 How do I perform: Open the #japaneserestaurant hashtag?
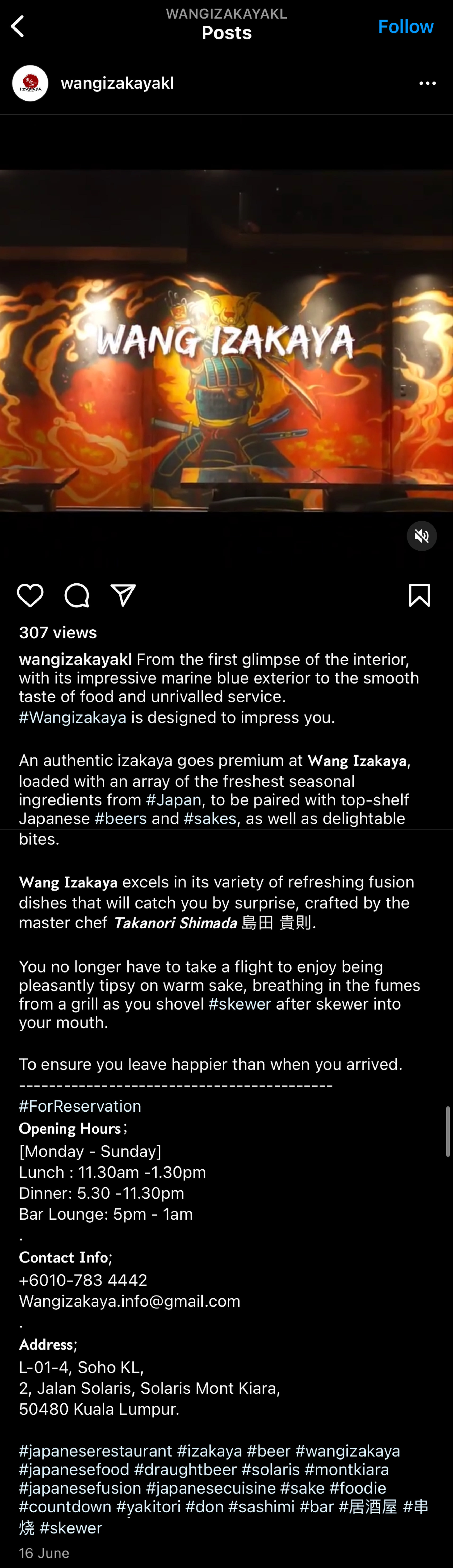[x=96, y=1451]
